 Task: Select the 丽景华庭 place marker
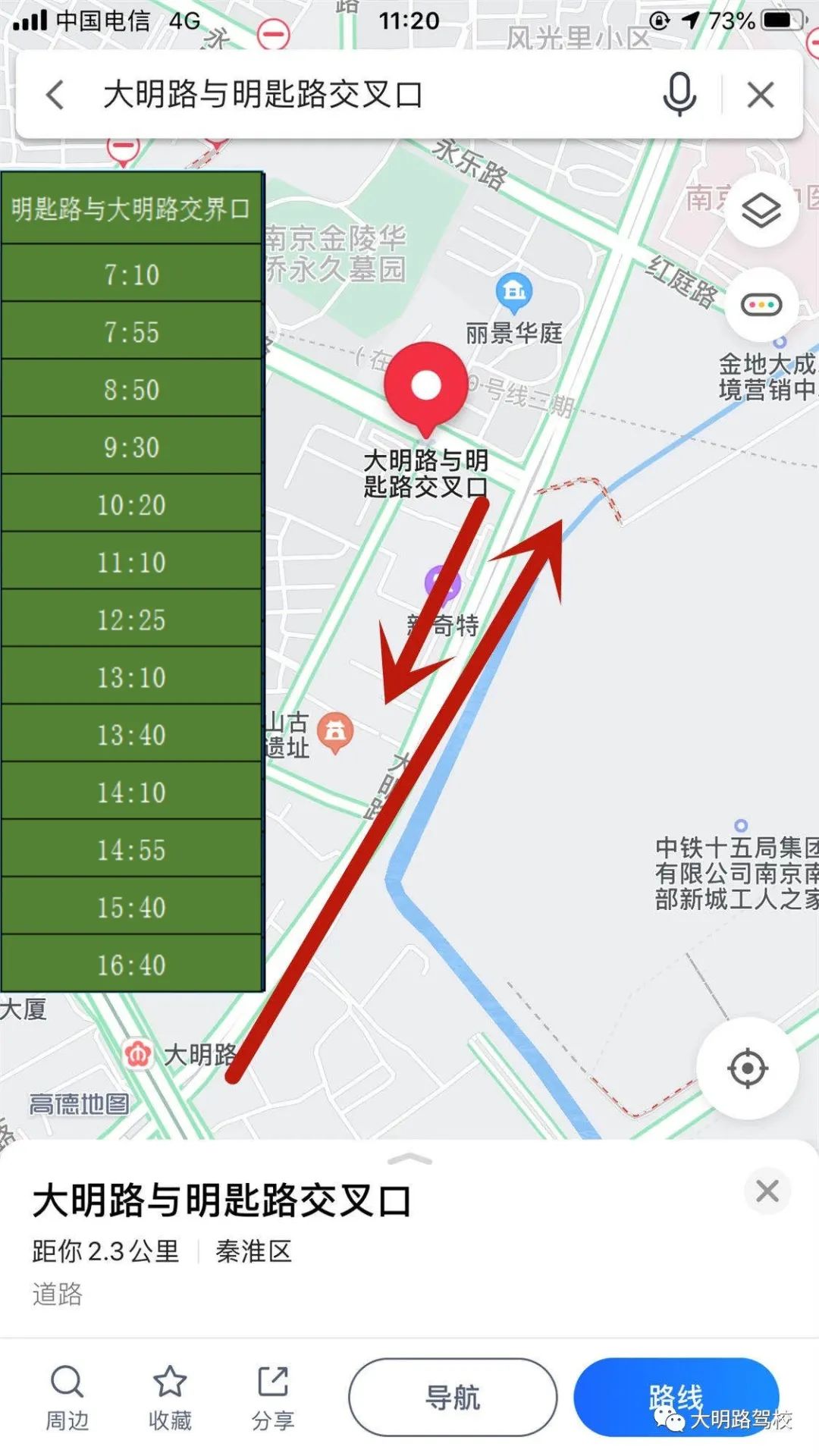coord(514,292)
